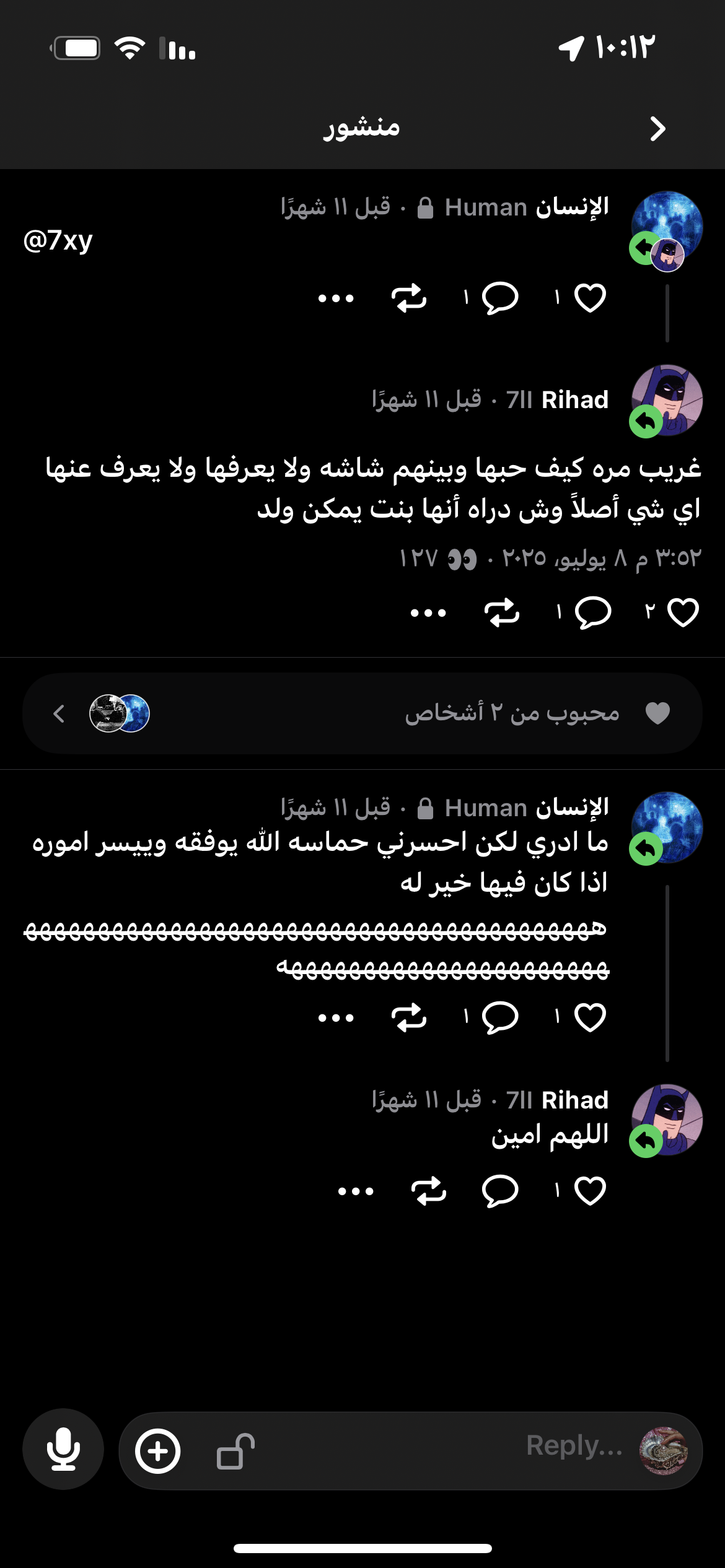Add an attachment with the plus button

[157, 1451]
